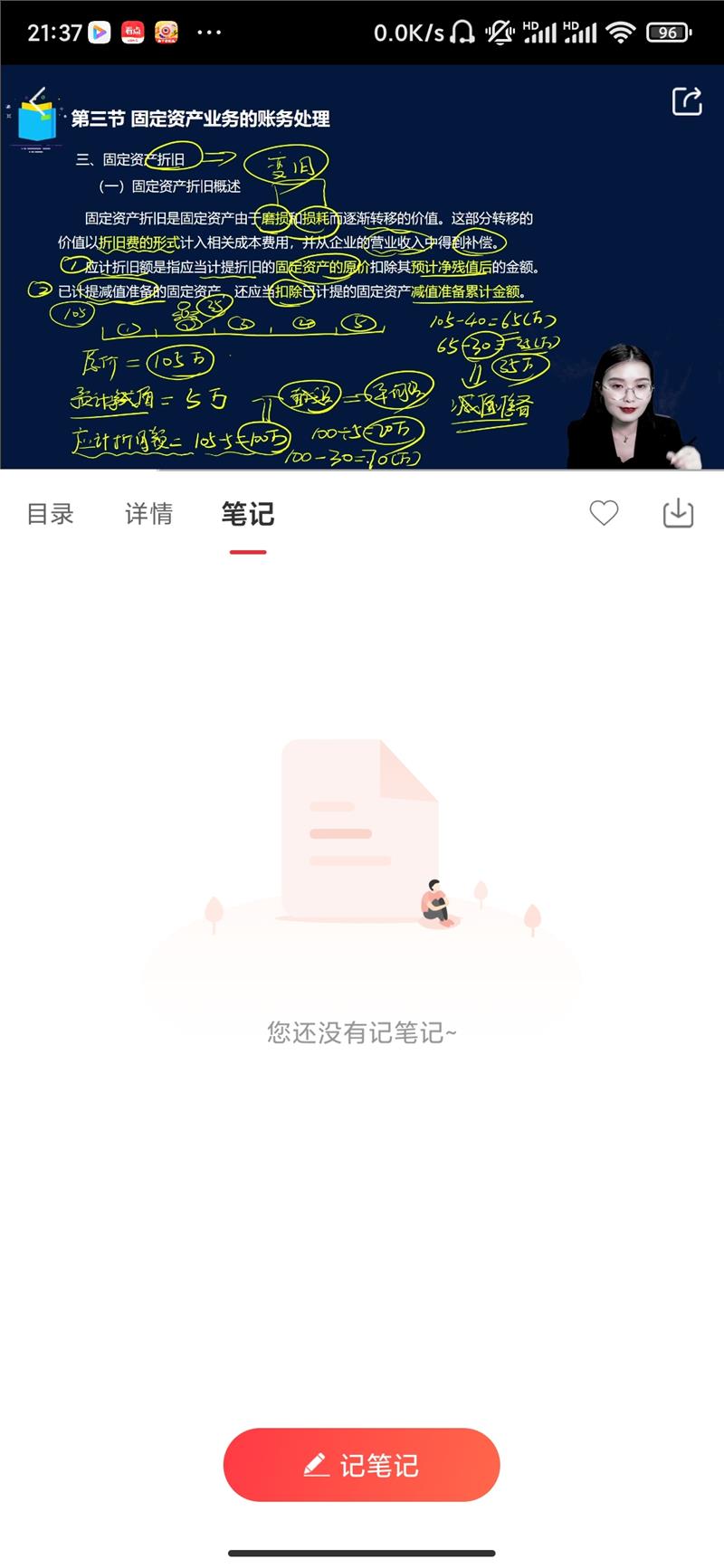Favorite this lesson with the heart icon
The height and width of the screenshot is (1568, 724).
604,513
